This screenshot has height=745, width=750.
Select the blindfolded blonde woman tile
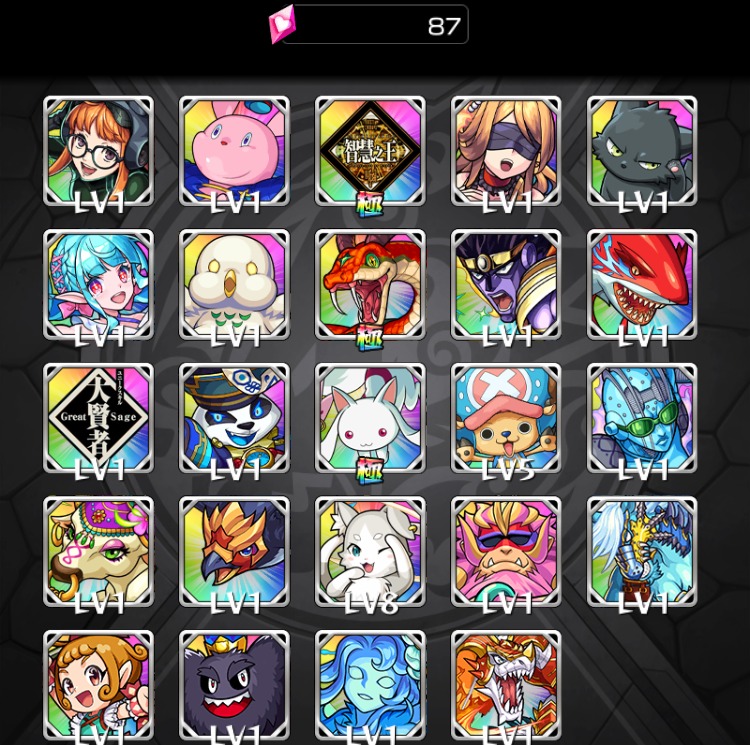tap(506, 151)
